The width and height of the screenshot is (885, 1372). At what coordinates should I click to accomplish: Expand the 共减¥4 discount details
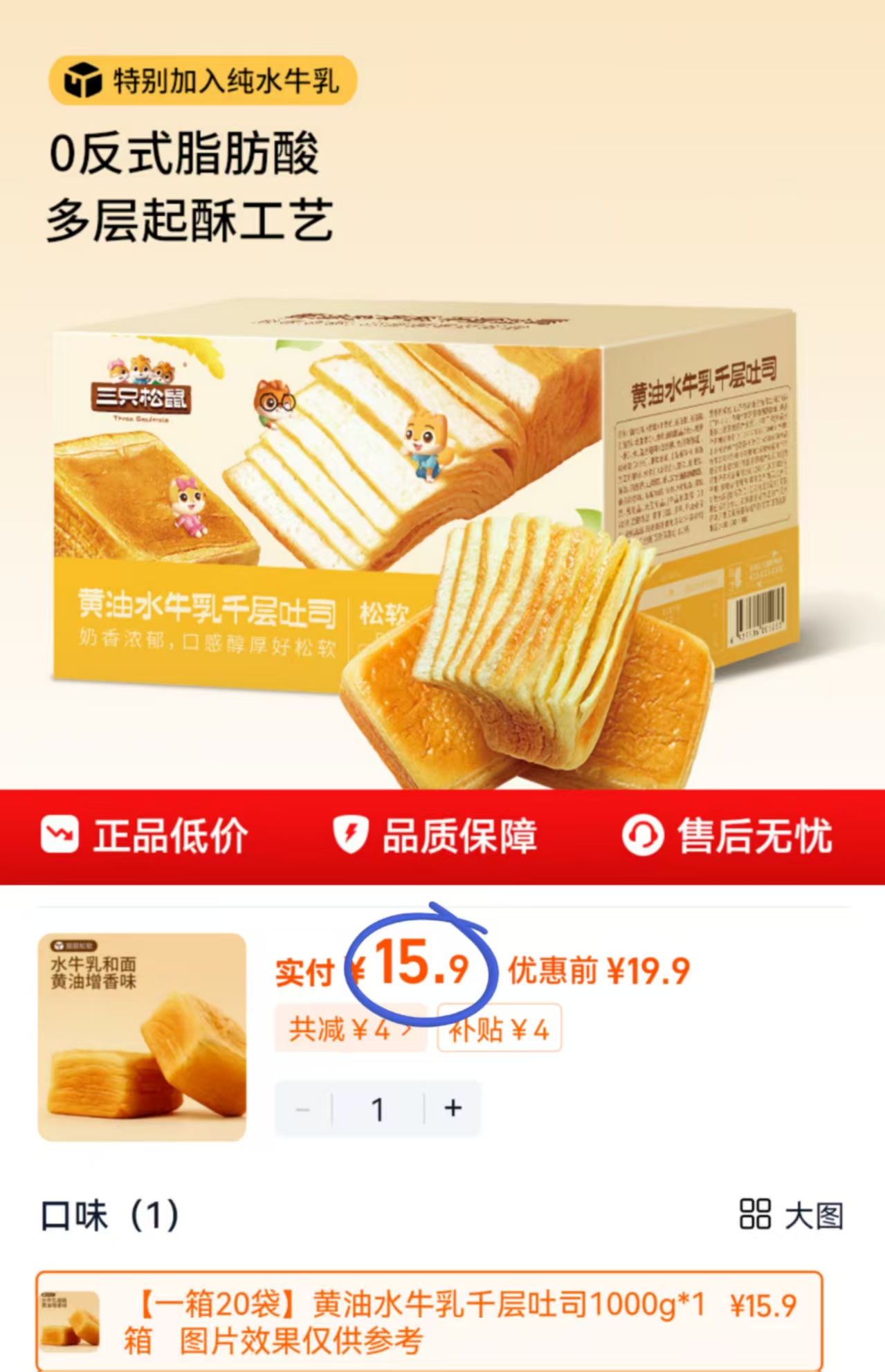tap(350, 1031)
